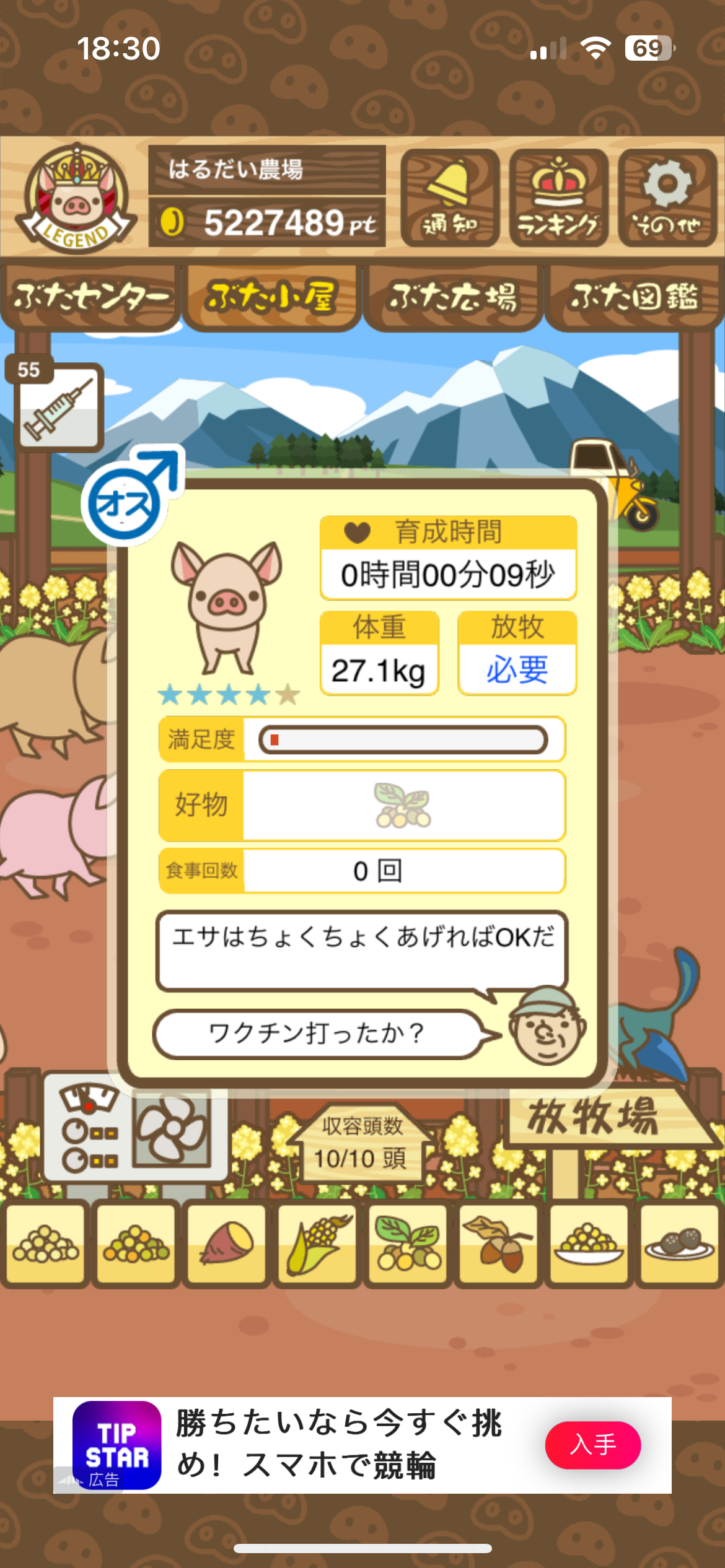This screenshot has width=725, height=1568.
Task: Switch to the ぶた小屋 tab
Action: [272, 298]
